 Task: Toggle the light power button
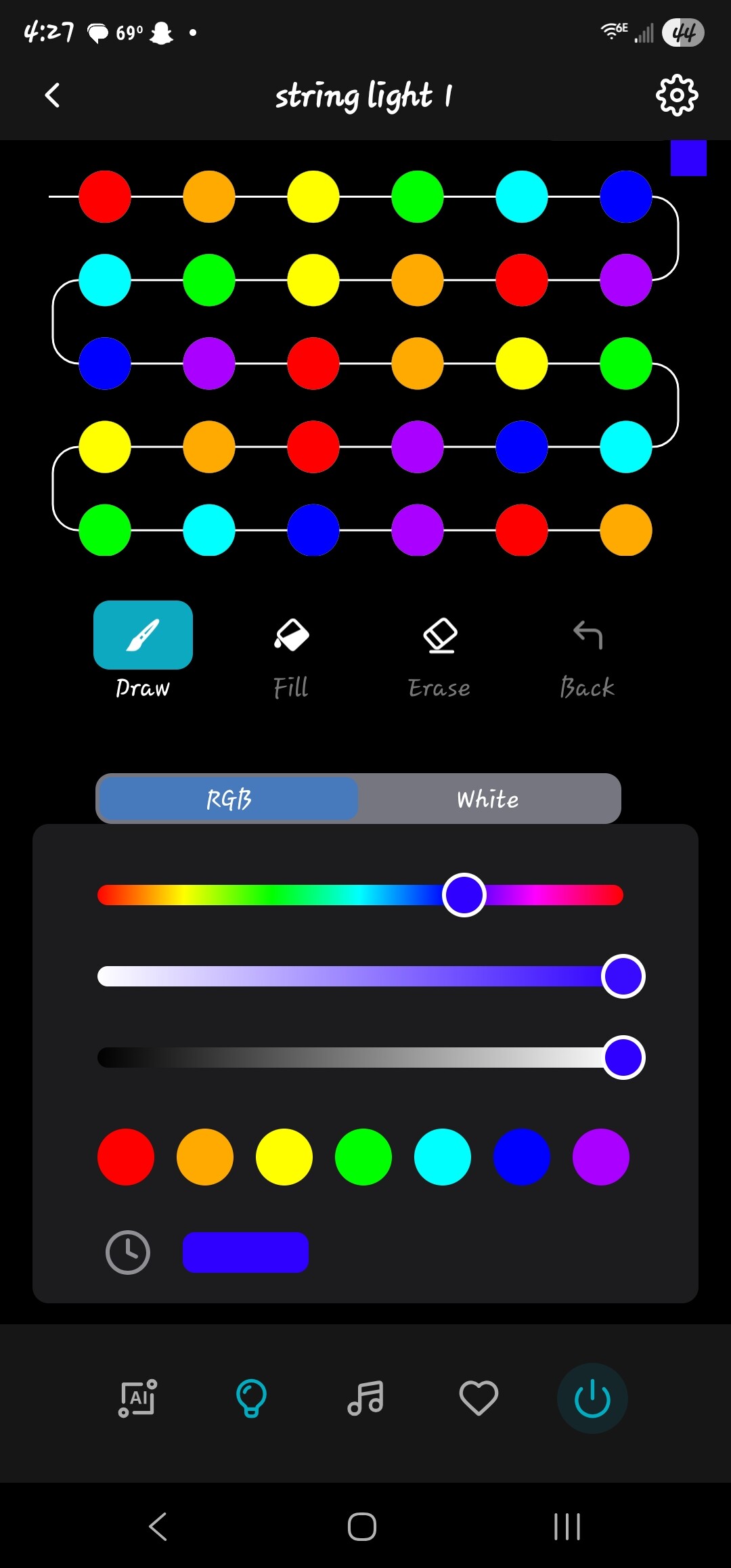tap(592, 1398)
